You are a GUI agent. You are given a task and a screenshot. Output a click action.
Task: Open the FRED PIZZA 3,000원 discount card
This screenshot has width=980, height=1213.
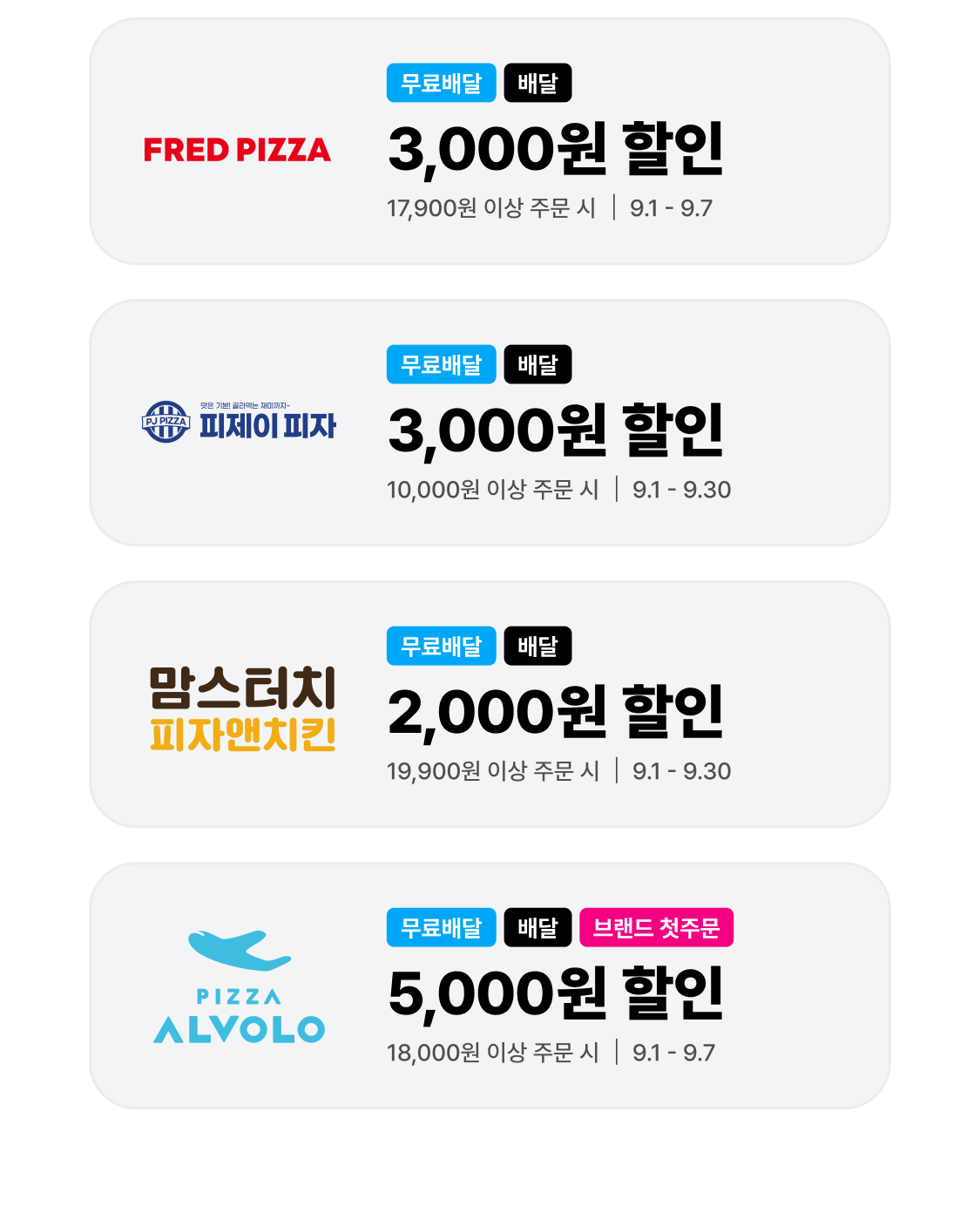click(490, 142)
